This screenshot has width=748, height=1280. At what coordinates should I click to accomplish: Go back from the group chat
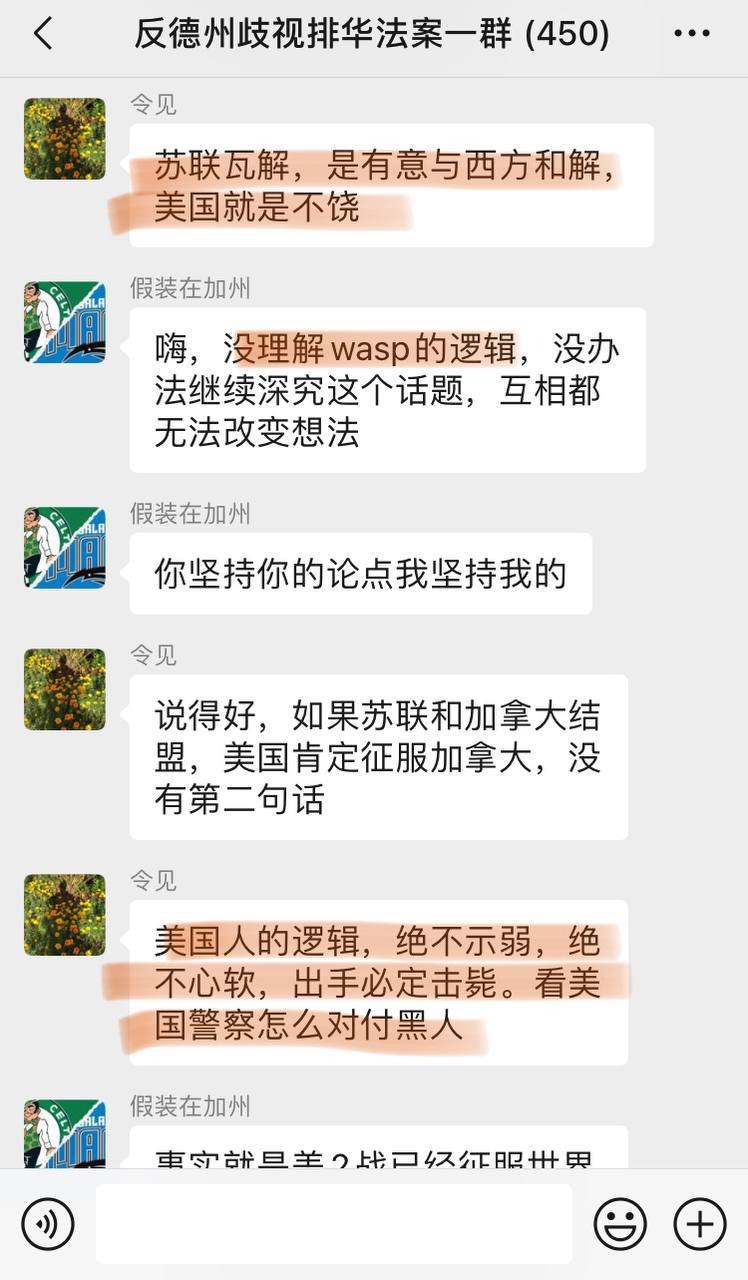pyautogui.click(x=42, y=34)
